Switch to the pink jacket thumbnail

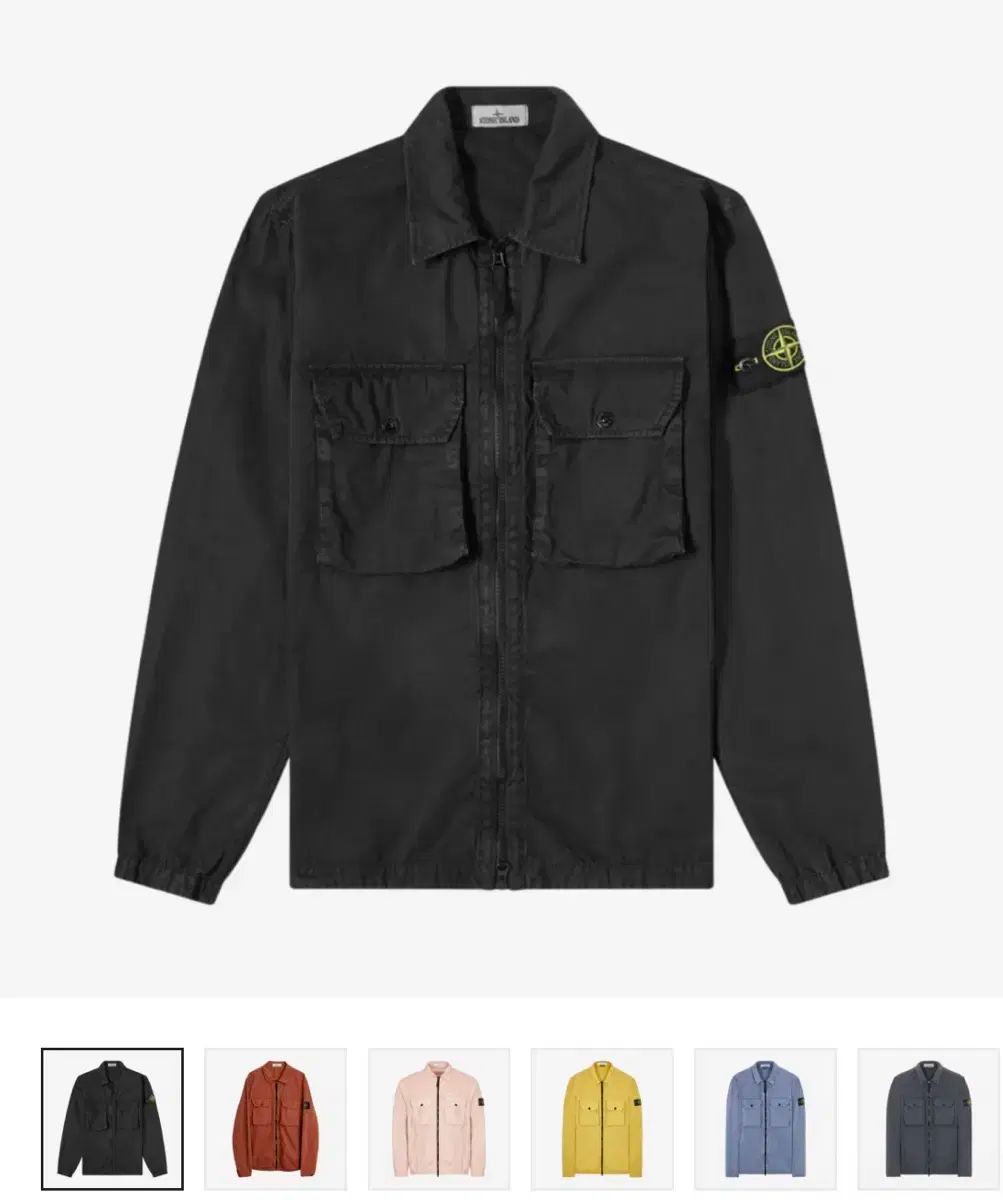(x=438, y=1118)
